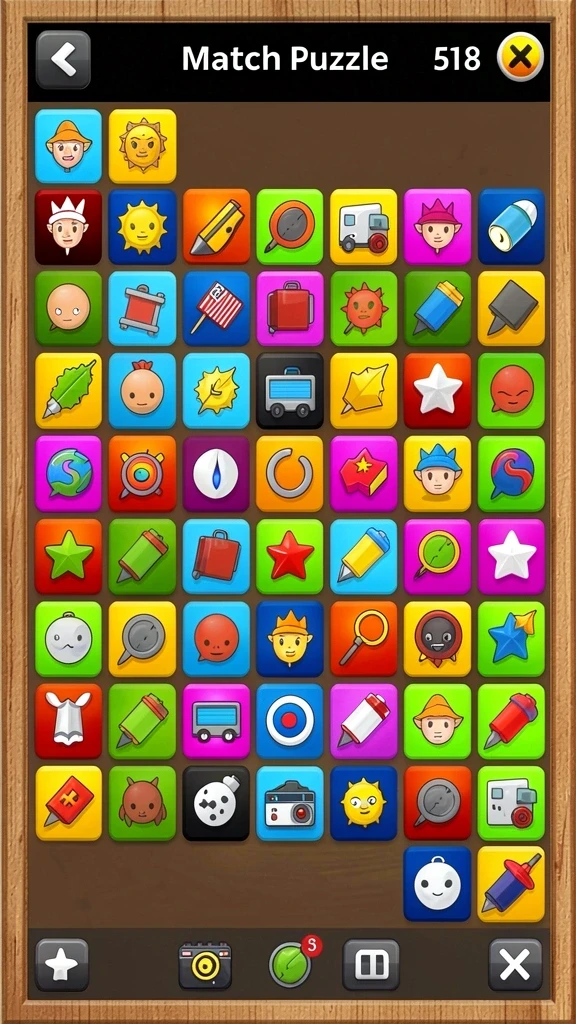Choose the green star tile on red
Viewport: 576px width, 1024px height.
point(69,556)
